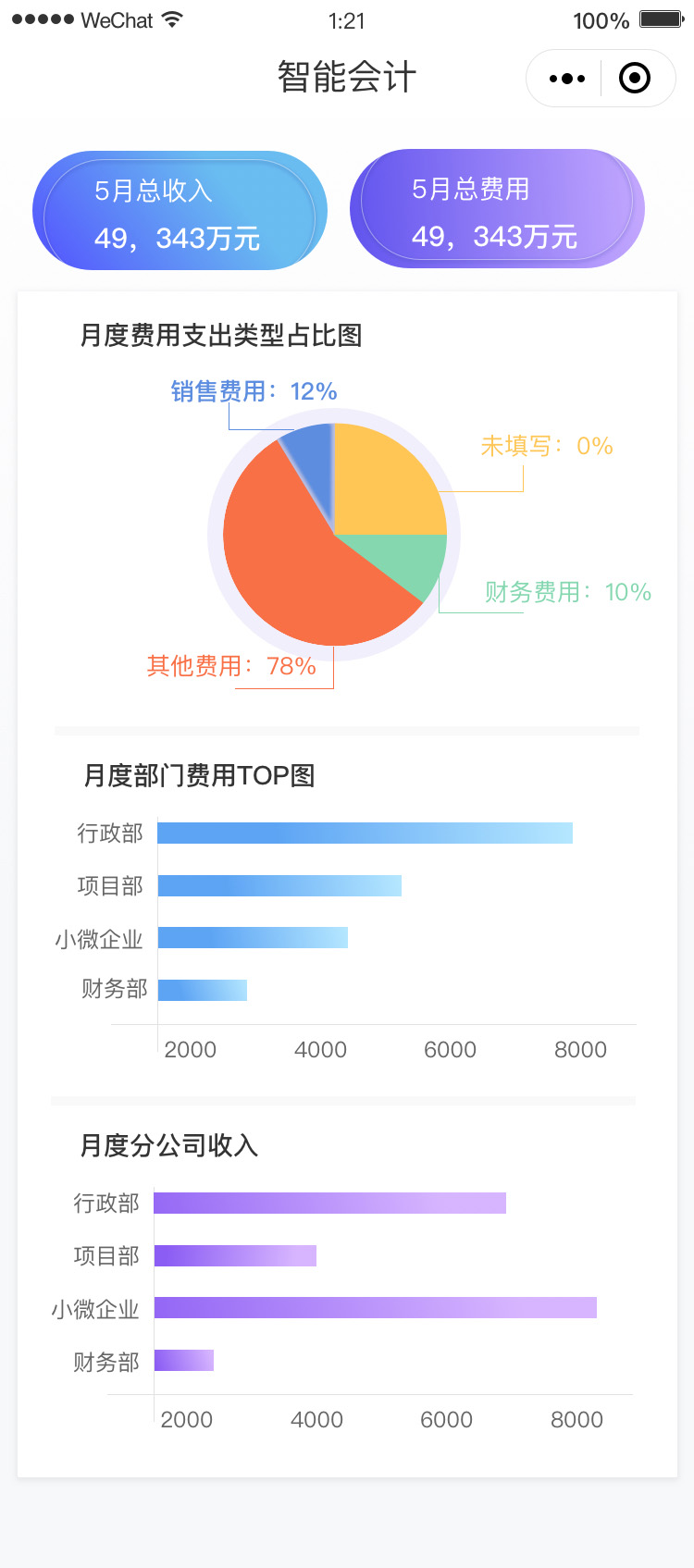Image resolution: width=694 pixels, height=1568 pixels.
Task: Open the 5月总费用 card
Action: click(497, 209)
